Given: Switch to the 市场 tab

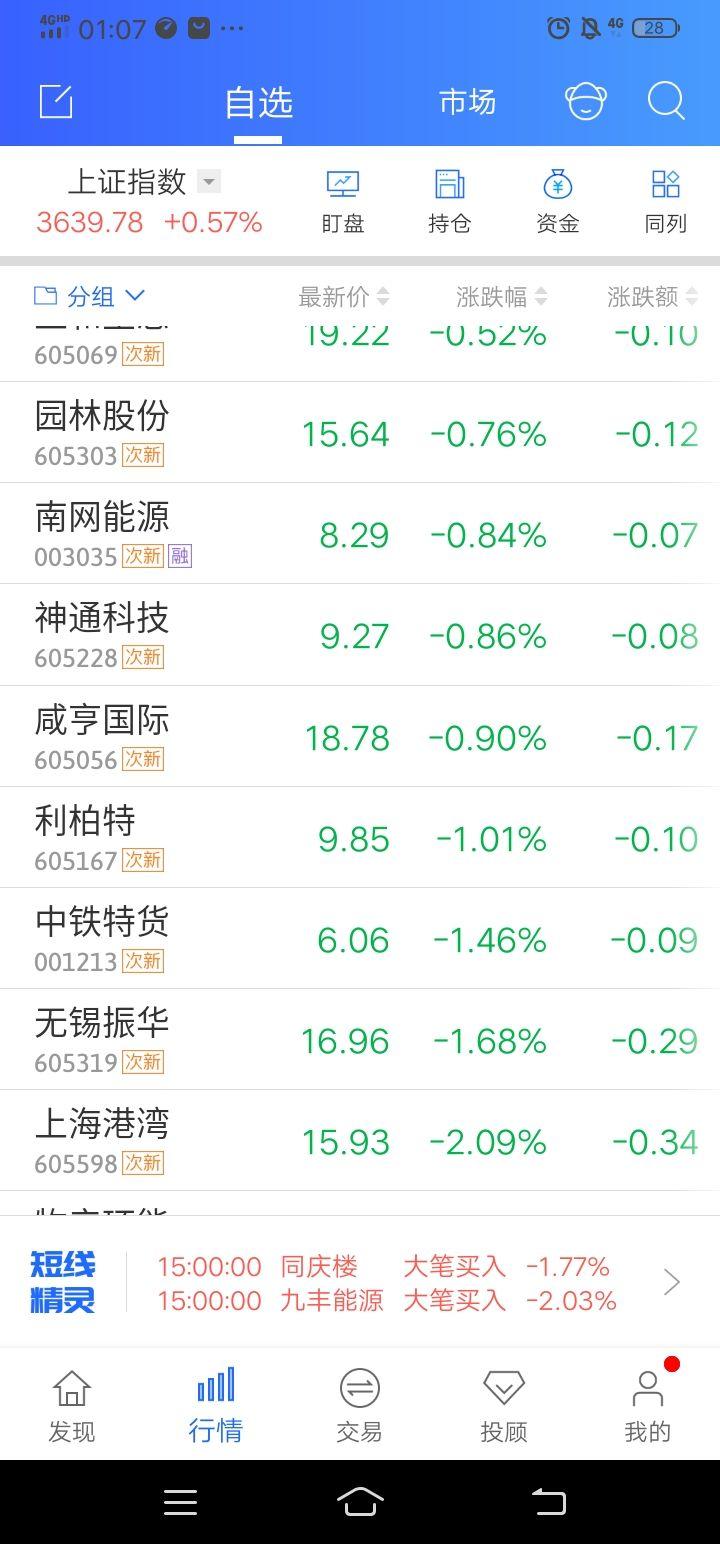Looking at the screenshot, I should [467, 102].
